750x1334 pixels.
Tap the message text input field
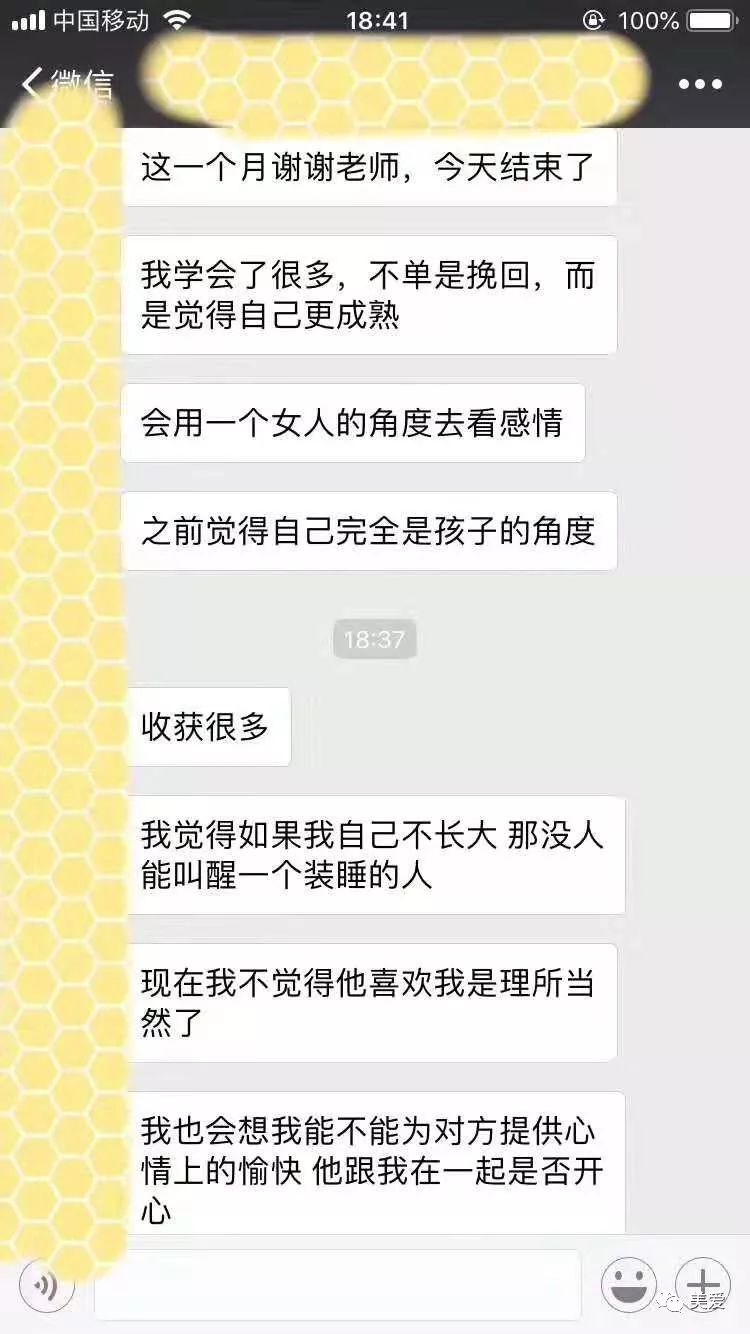[x=337, y=1285]
